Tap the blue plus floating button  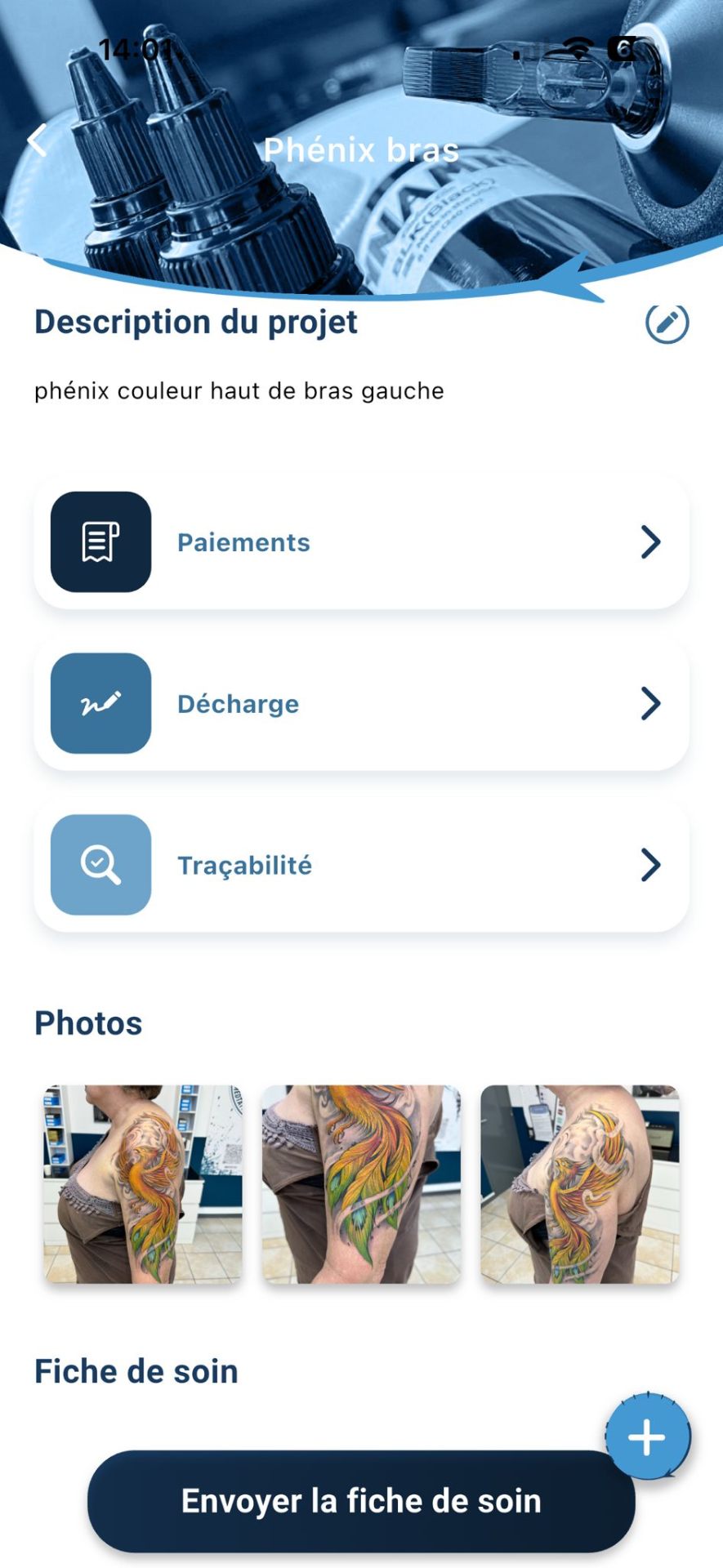[647, 1437]
